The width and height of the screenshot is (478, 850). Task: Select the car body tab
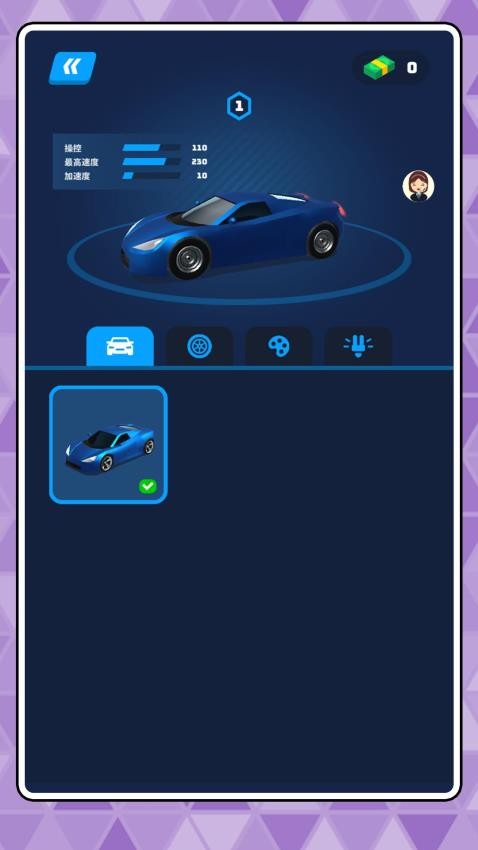click(x=120, y=346)
